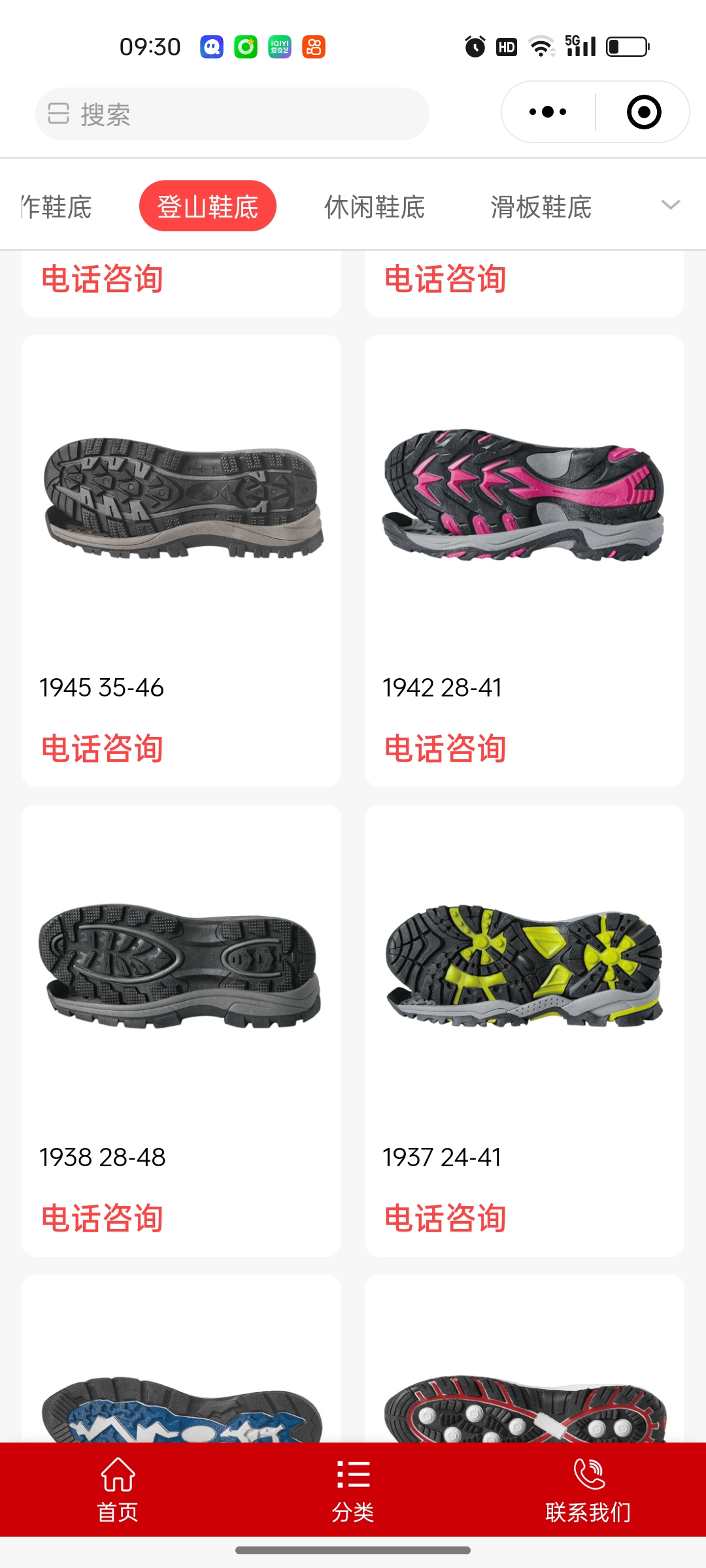Open product 1937 24-41 sole

pyautogui.click(x=524, y=967)
